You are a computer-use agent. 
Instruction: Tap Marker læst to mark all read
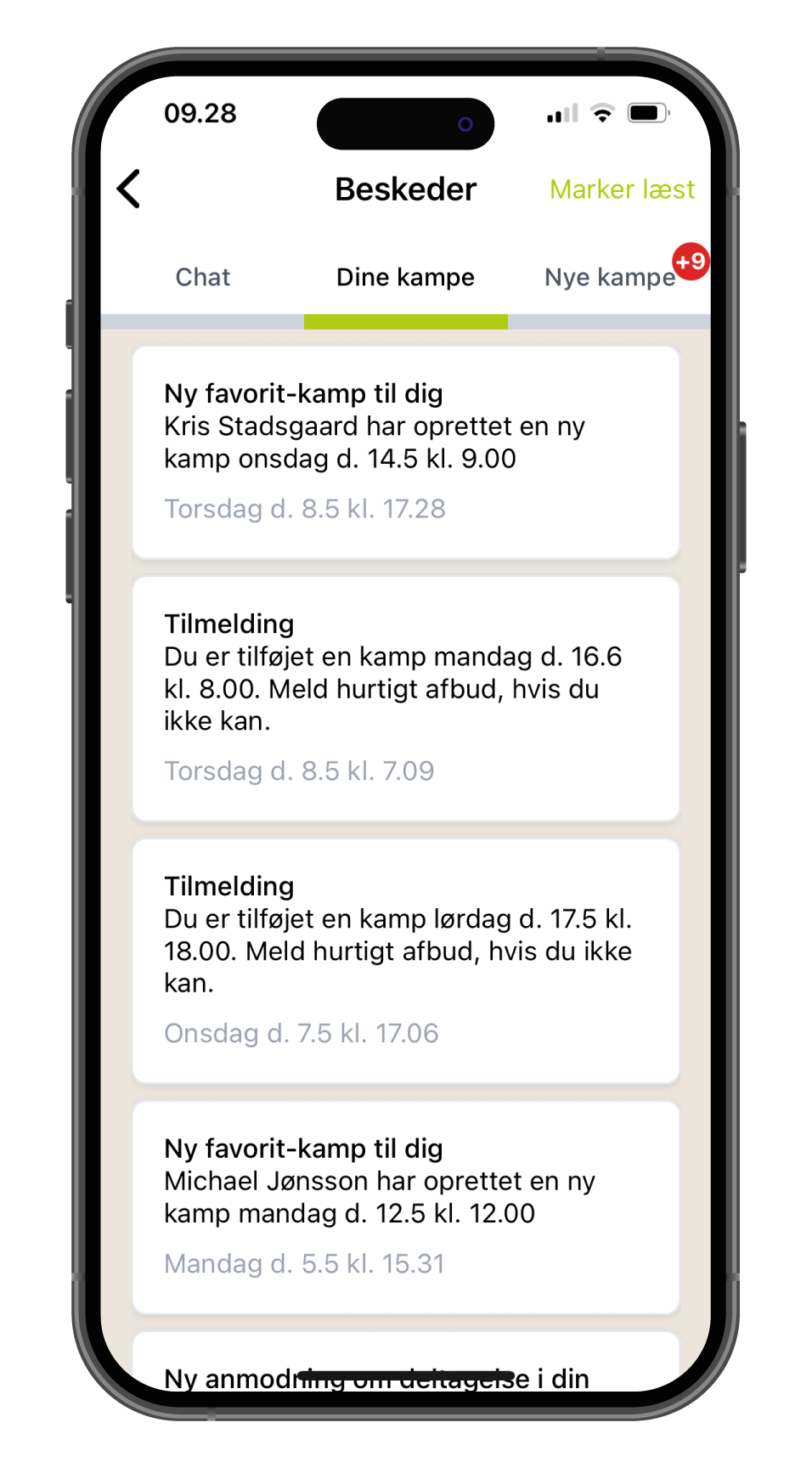click(622, 189)
